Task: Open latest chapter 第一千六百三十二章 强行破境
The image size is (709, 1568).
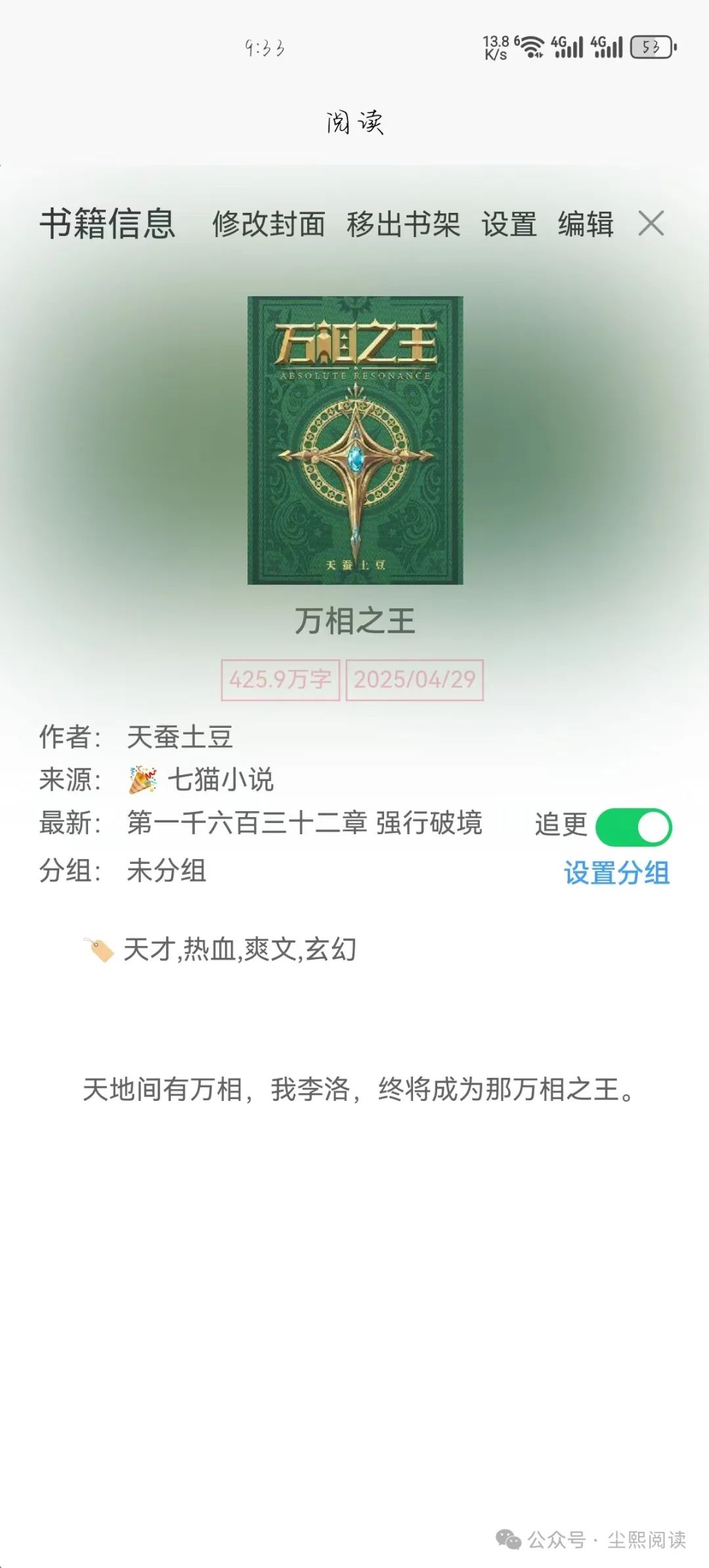Action: [x=305, y=823]
